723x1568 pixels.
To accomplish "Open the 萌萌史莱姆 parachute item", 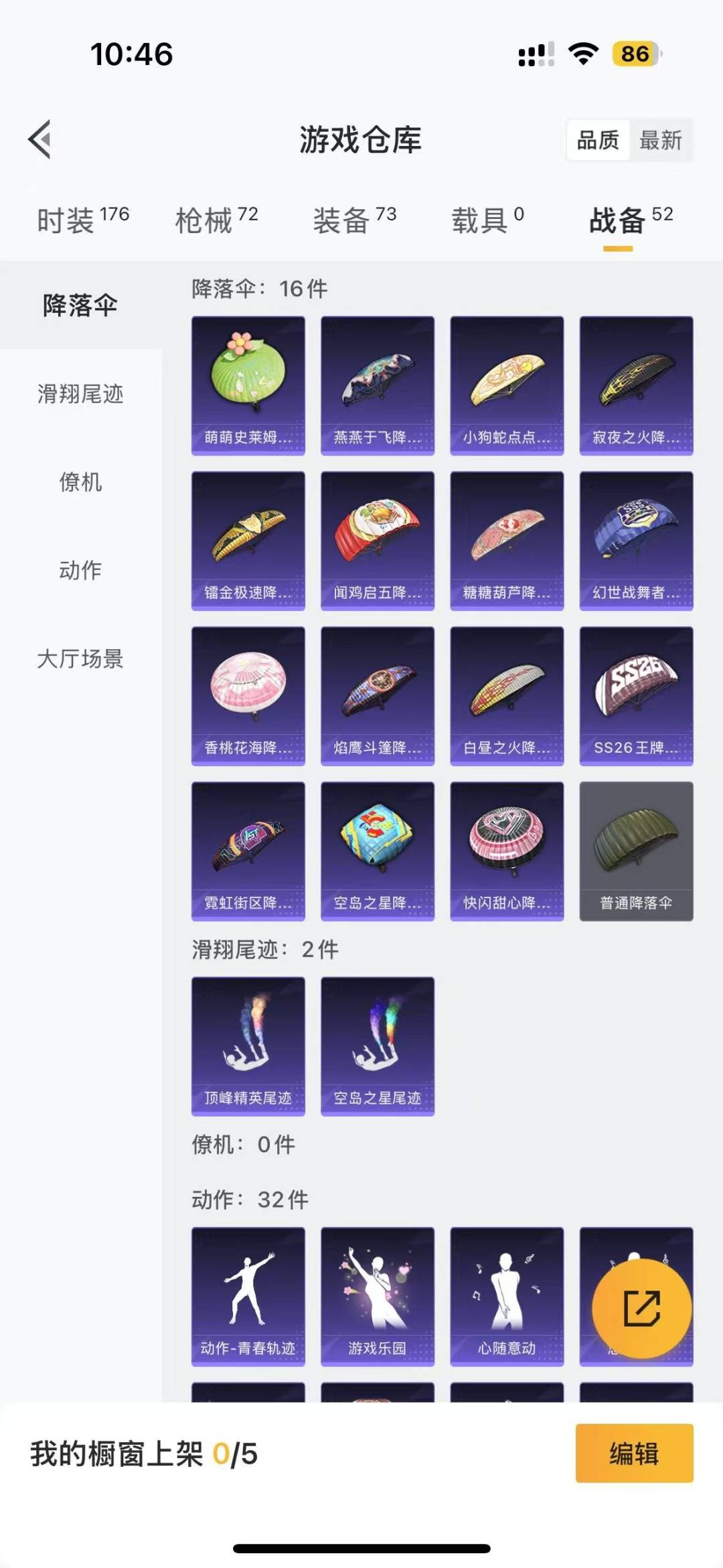I will [x=248, y=386].
